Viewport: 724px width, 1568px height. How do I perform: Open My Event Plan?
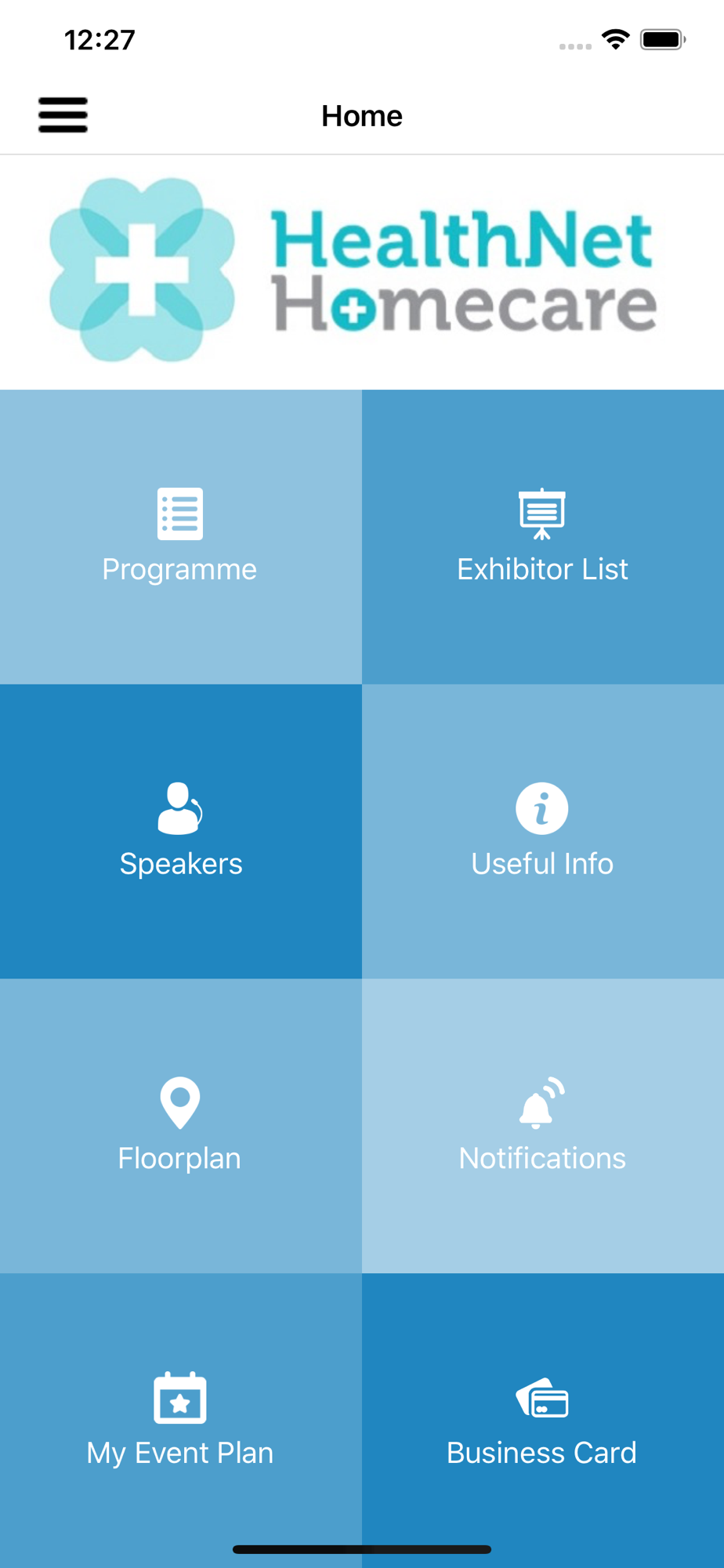[181, 1421]
